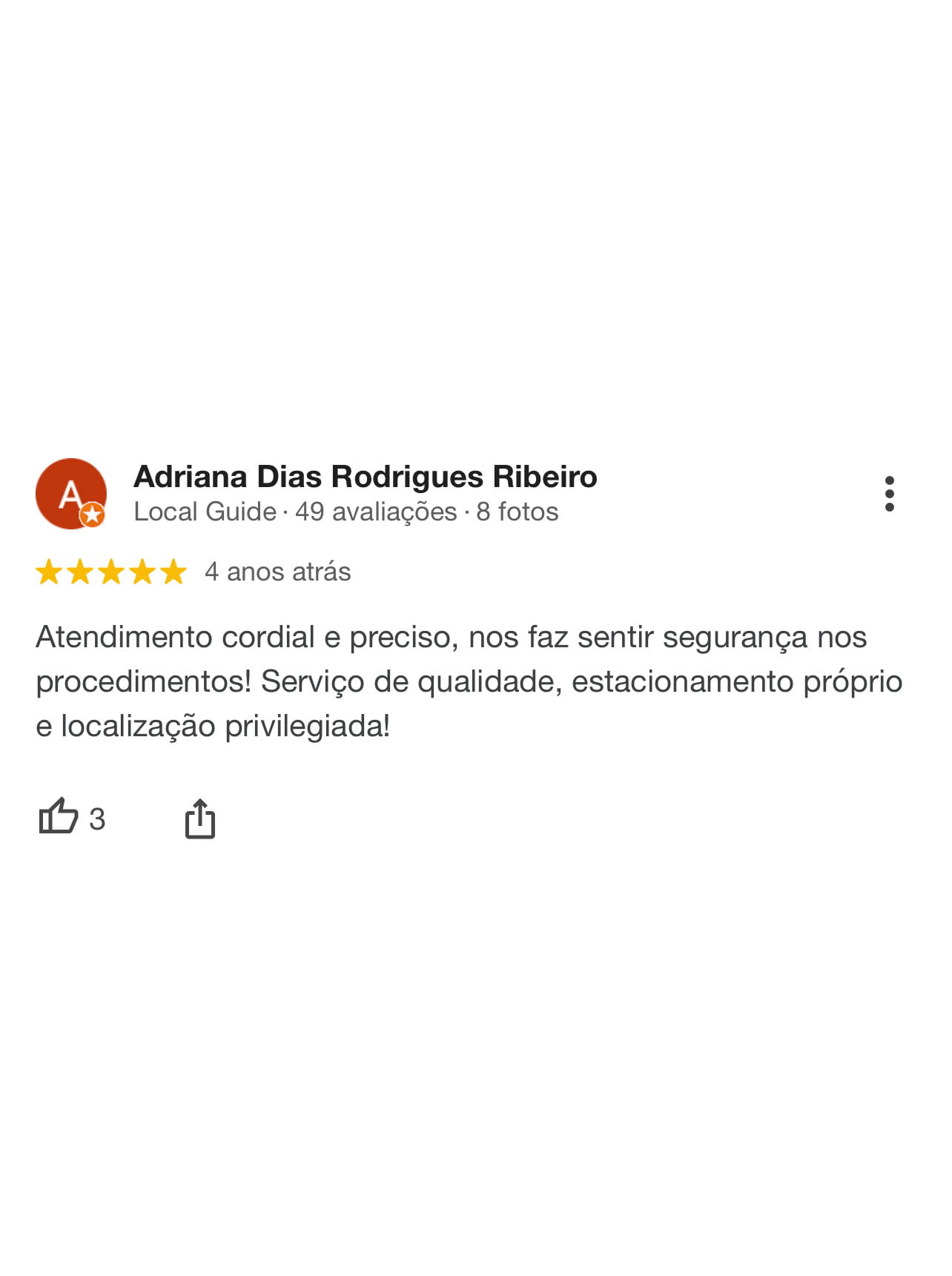
Task: Share Adriana Dias Rodrigues Ribeiro's review
Action: [x=199, y=819]
